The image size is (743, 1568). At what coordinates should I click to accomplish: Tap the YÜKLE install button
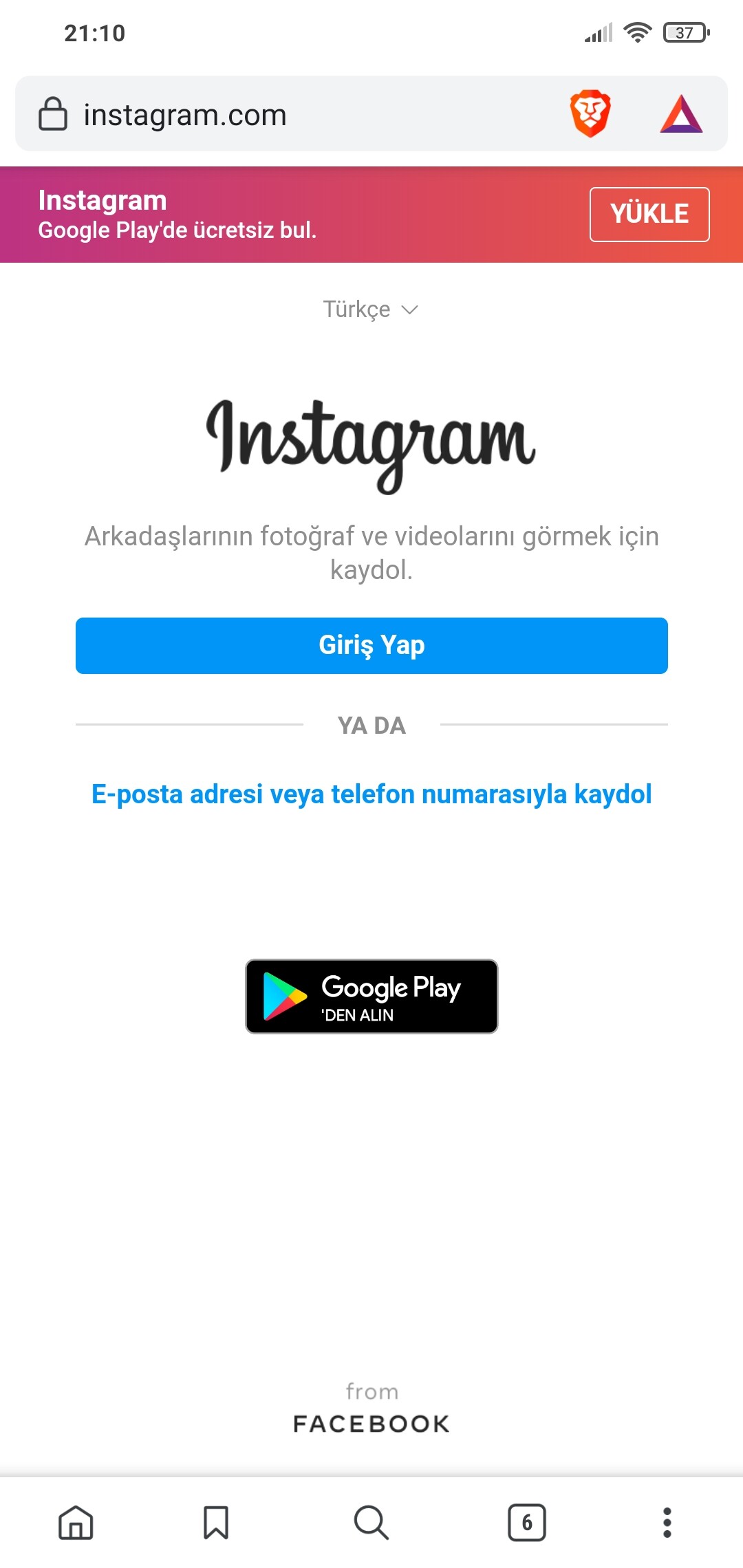(649, 214)
